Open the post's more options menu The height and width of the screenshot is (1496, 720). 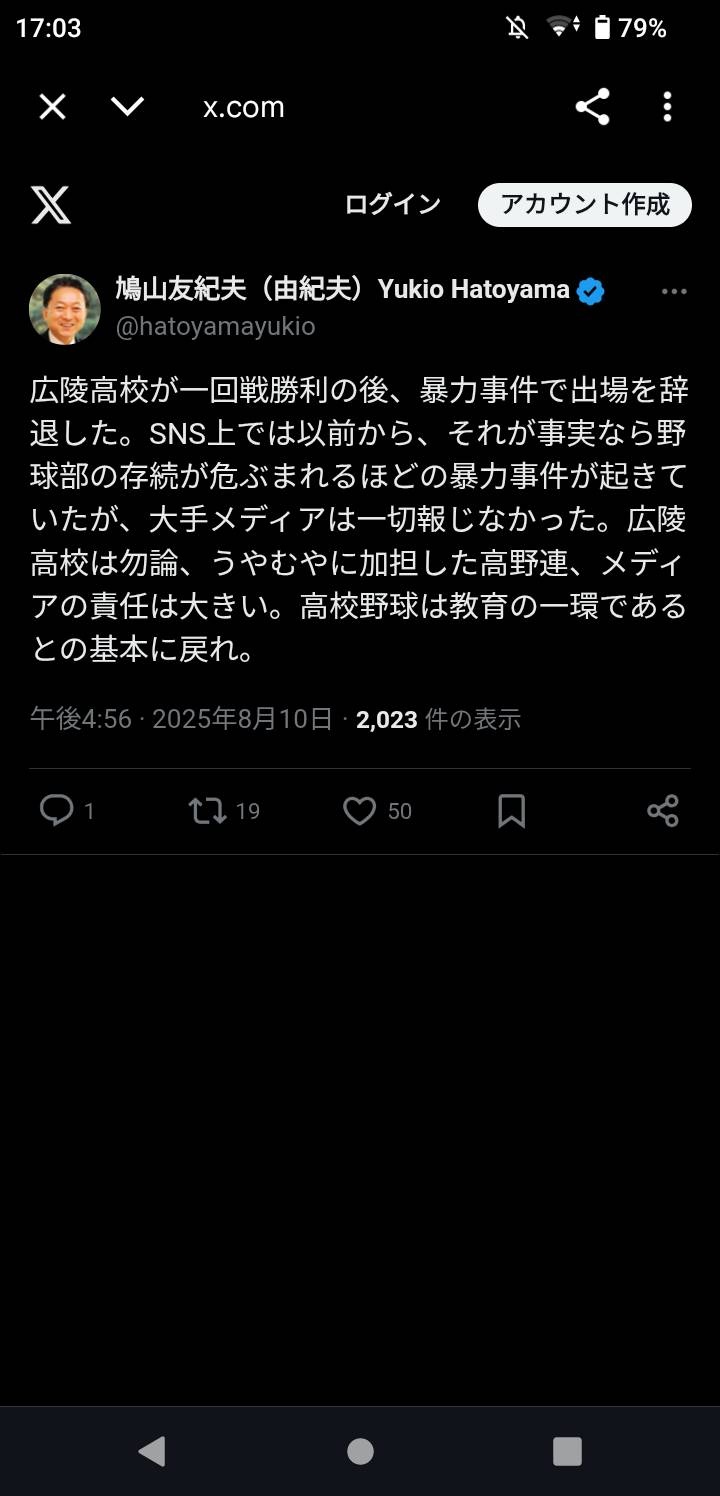point(674,292)
